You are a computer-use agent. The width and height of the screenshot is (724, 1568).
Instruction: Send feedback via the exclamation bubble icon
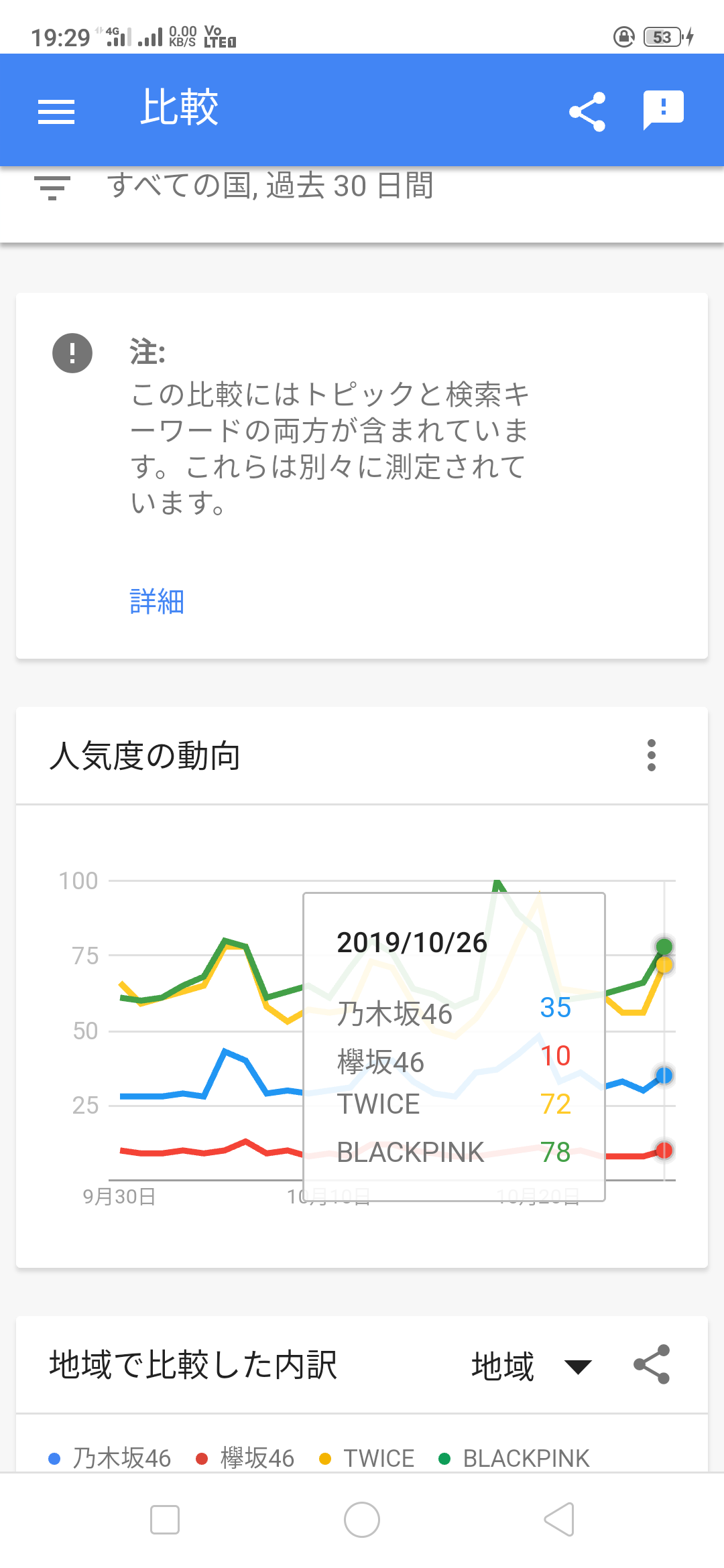coord(664,110)
